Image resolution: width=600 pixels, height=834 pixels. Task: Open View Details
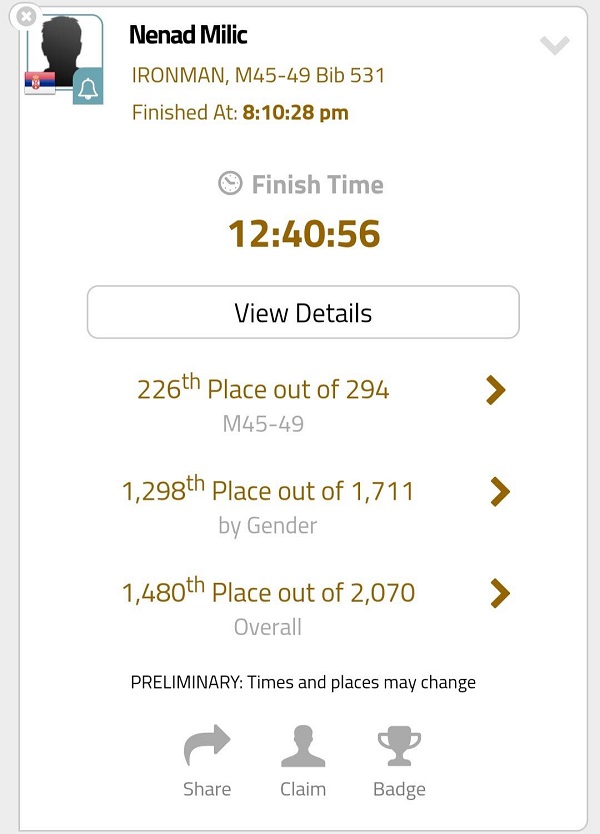303,312
